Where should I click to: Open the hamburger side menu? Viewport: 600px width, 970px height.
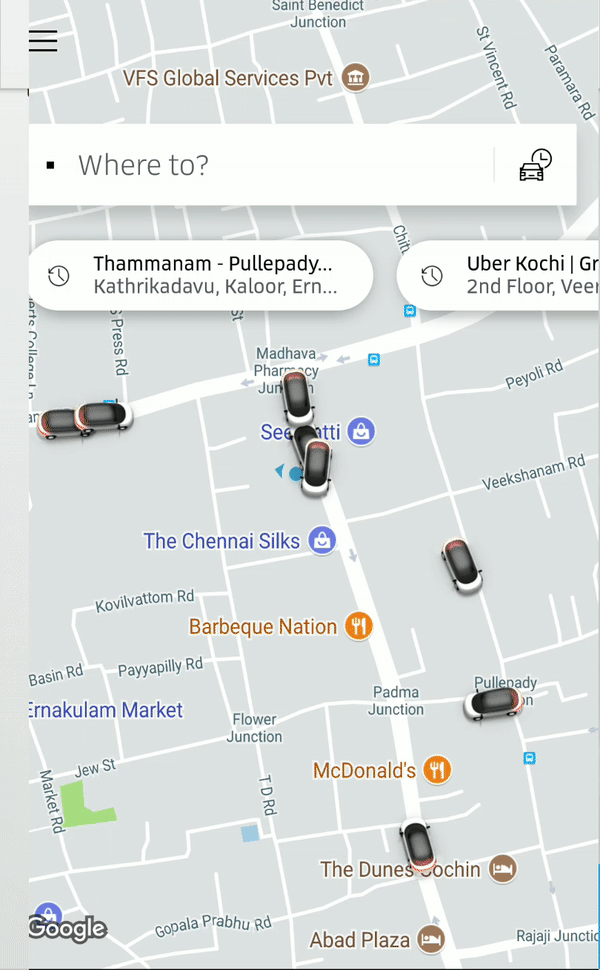43,40
